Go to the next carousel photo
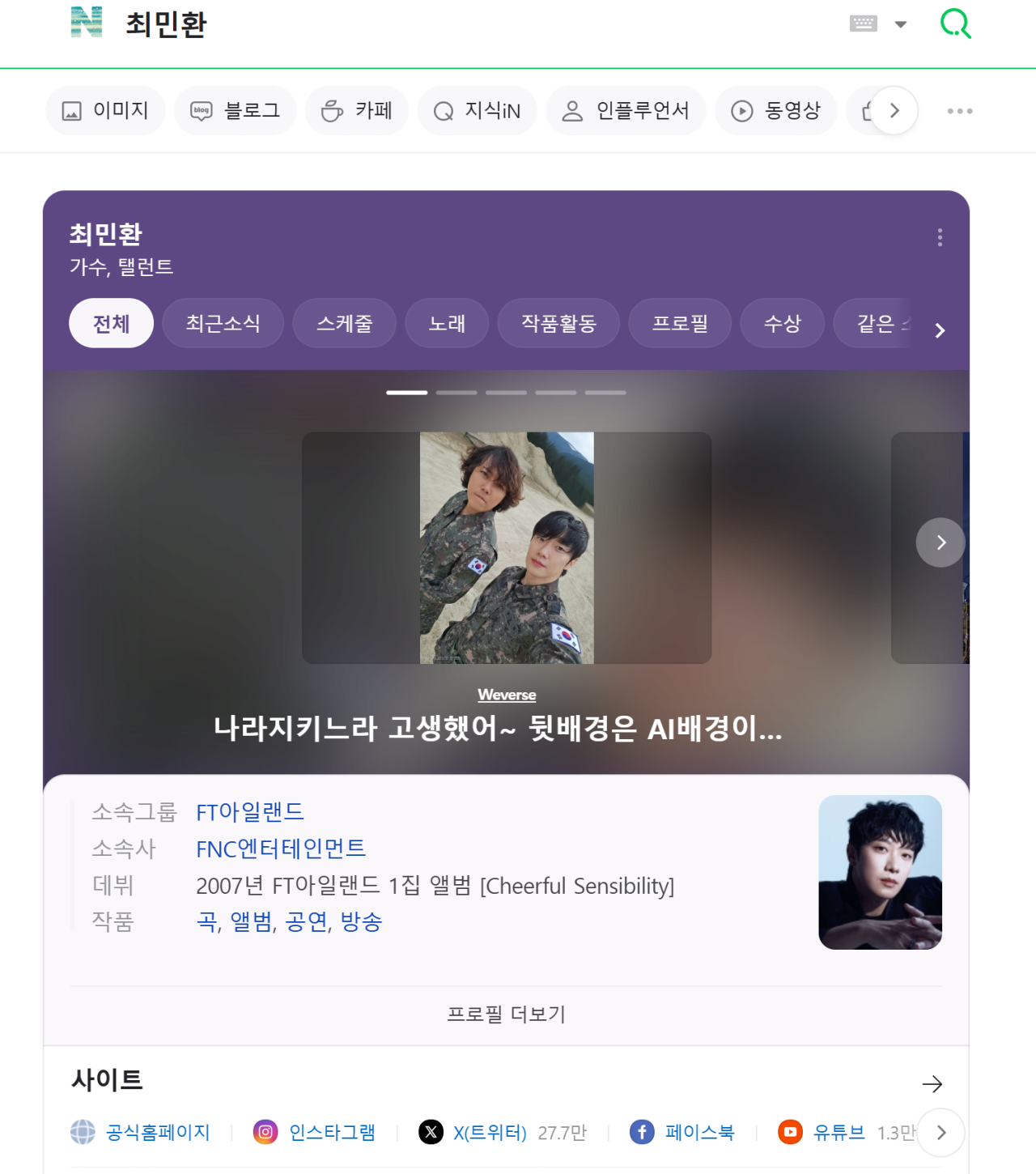The width and height of the screenshot is (1036, 1174). pos(940,542)
